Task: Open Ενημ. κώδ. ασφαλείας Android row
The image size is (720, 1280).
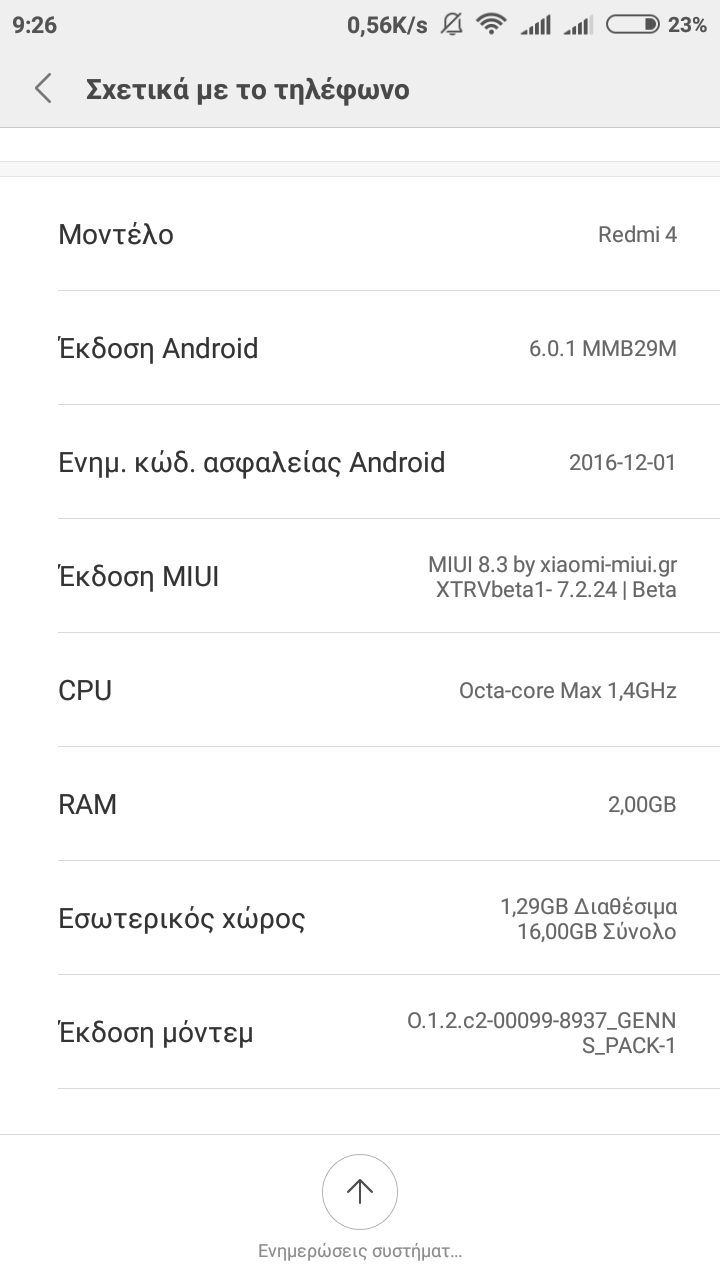Action: click(x=360, y=462)
